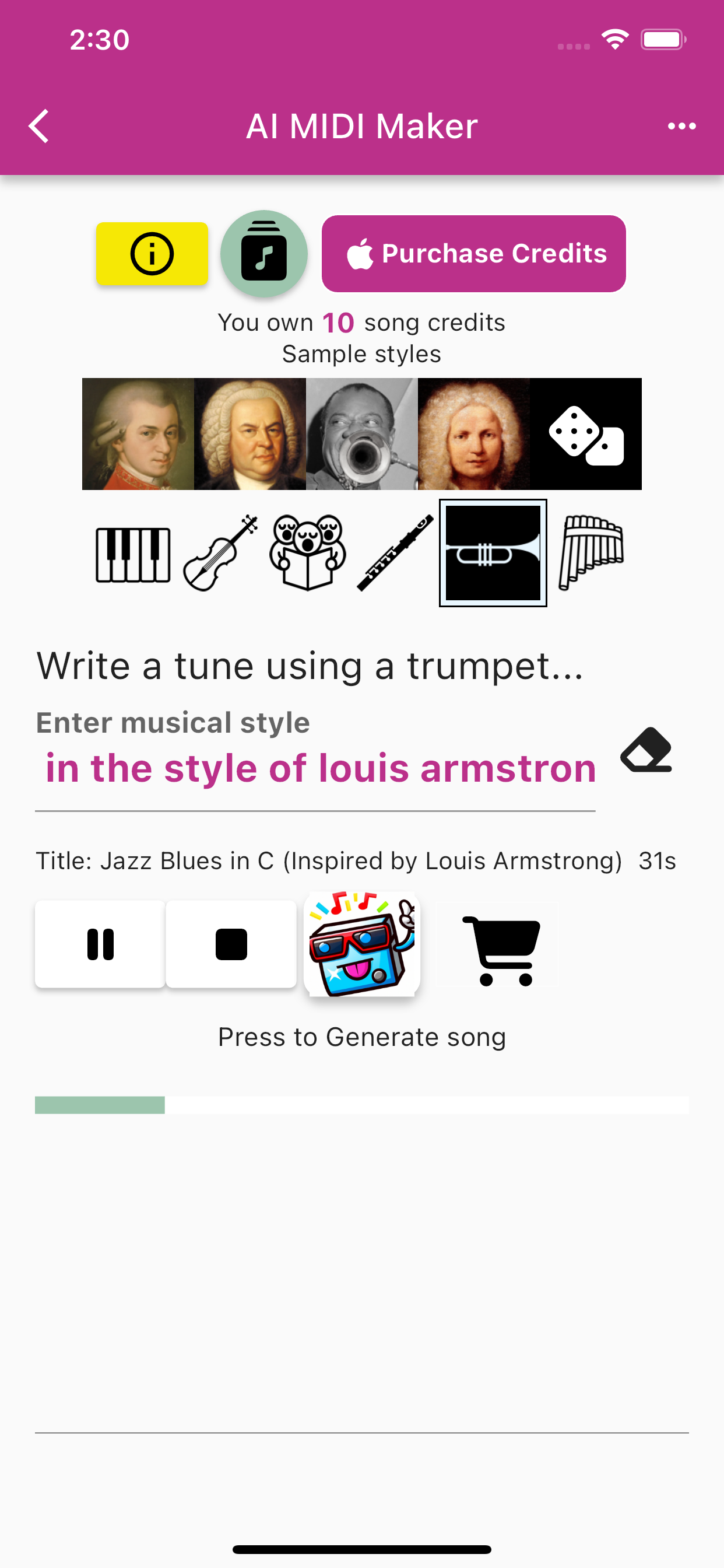
Task: Roll the dice for a random style
Action: click(x=585, y=434)
